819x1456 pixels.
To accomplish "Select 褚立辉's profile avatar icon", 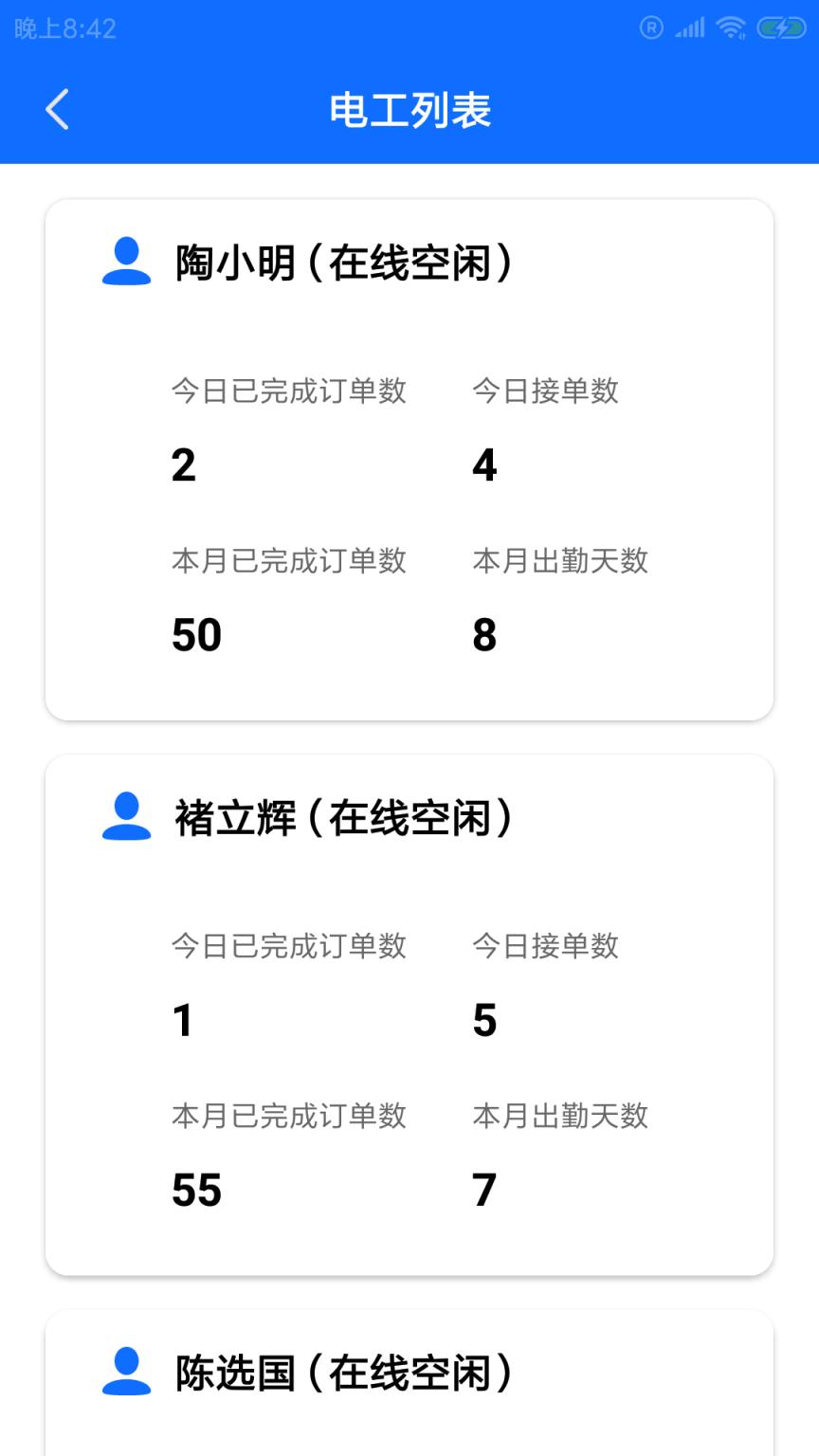I will click(125, 817).
